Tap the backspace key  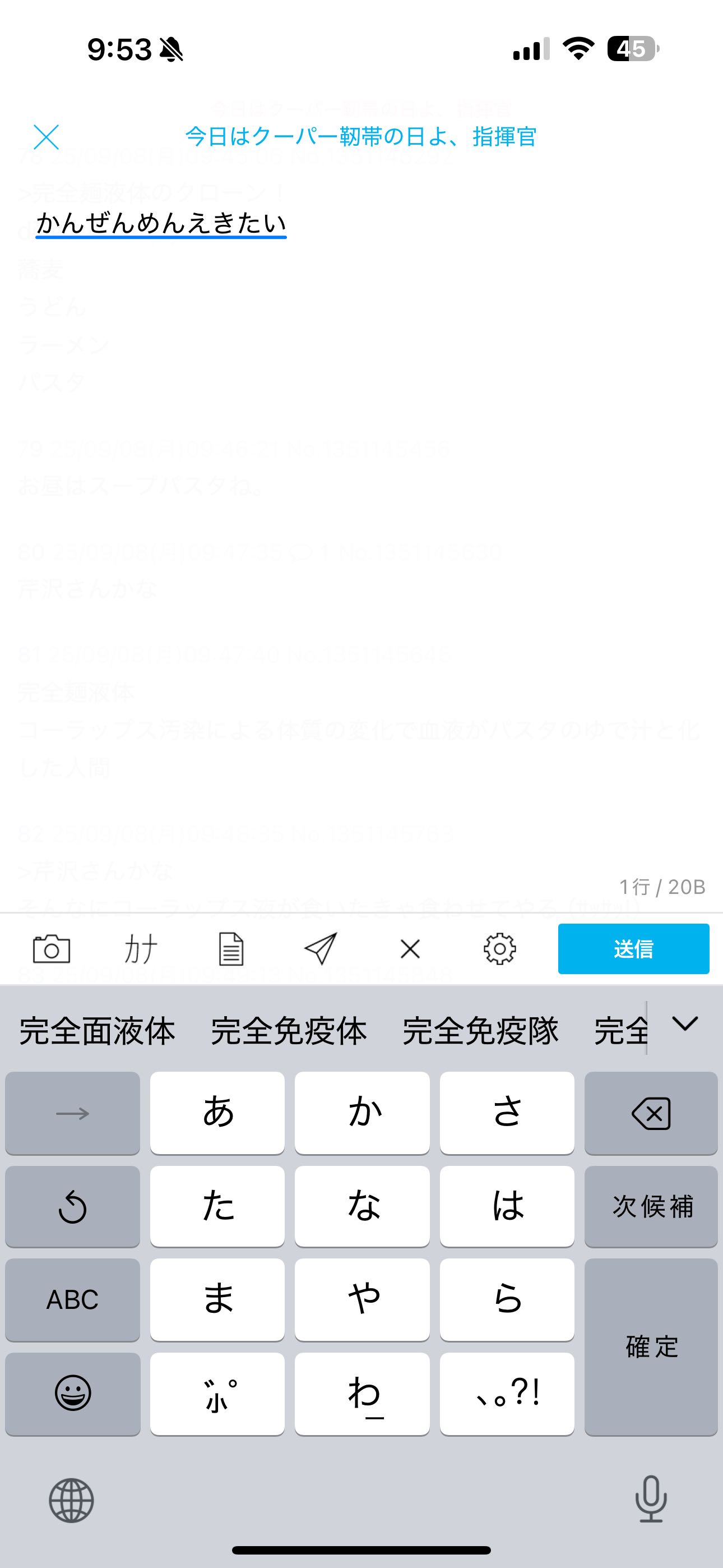point(651,1113)
